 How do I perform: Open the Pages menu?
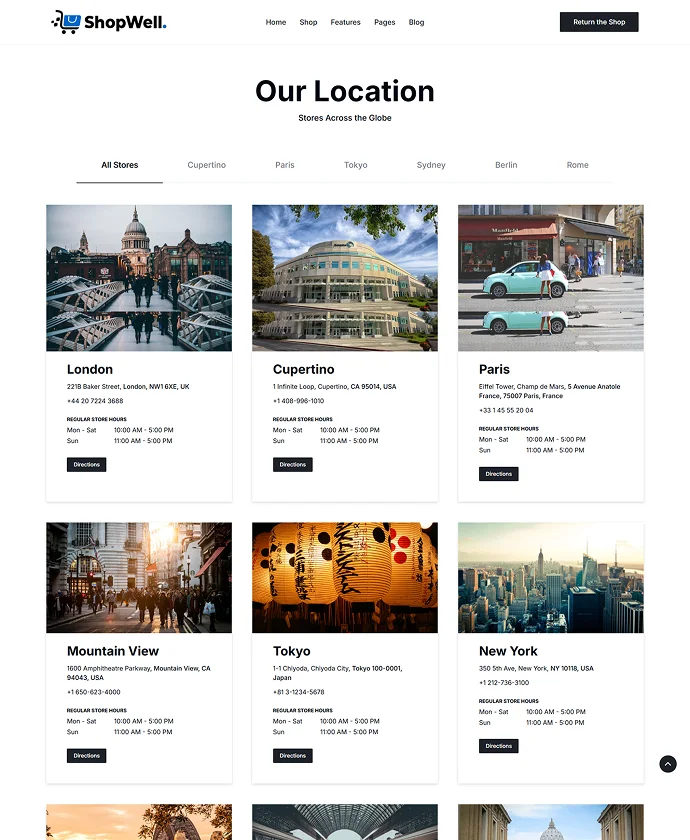[384, 22]
